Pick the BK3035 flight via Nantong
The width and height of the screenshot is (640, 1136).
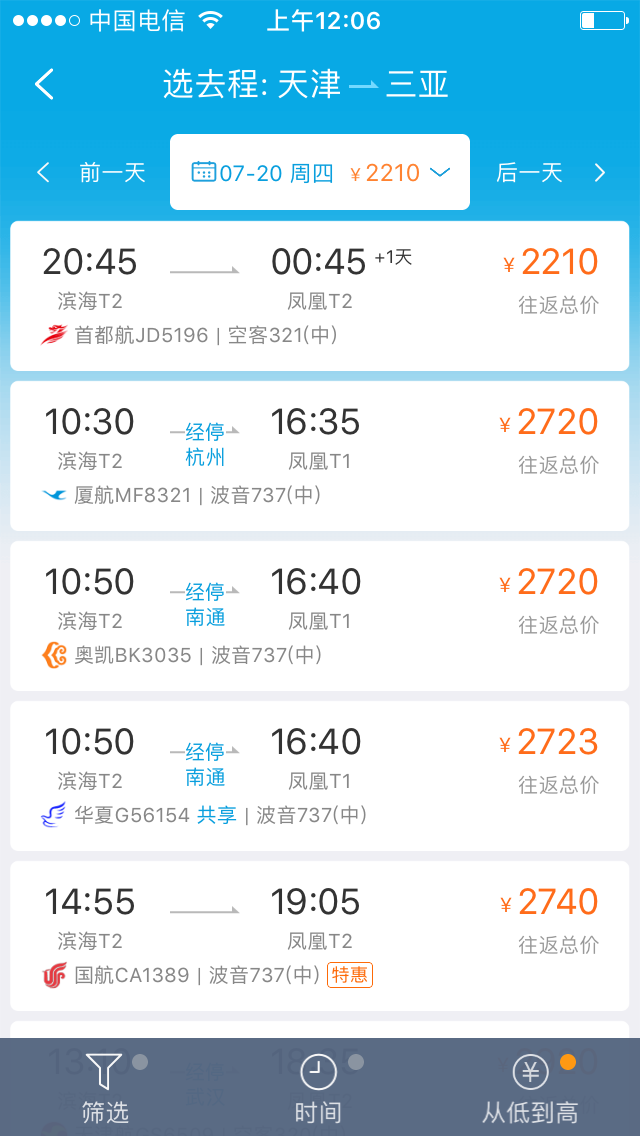(x=320, y=616)
